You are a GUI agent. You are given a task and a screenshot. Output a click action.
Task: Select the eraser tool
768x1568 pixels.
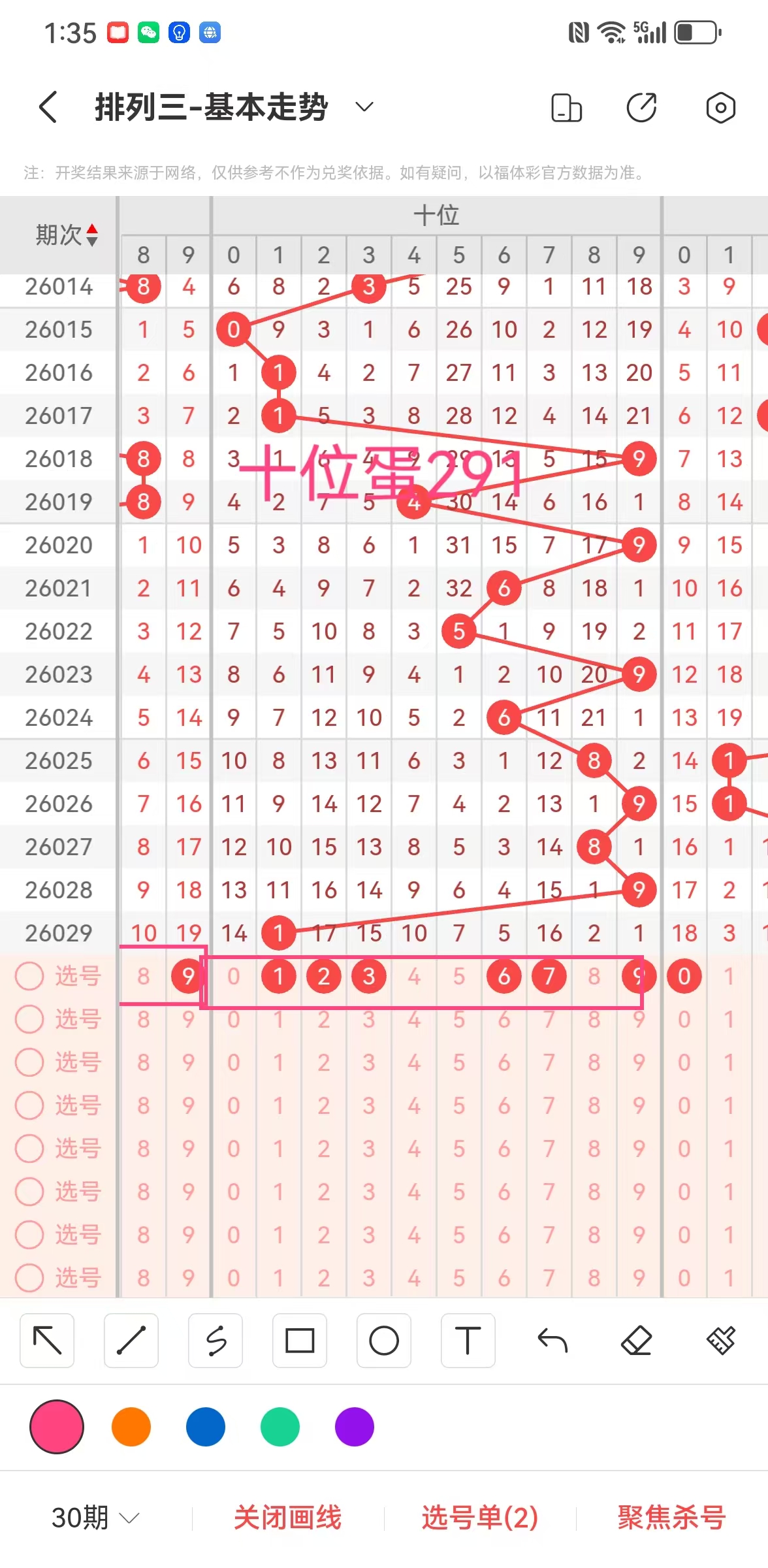pos(636,1341)
